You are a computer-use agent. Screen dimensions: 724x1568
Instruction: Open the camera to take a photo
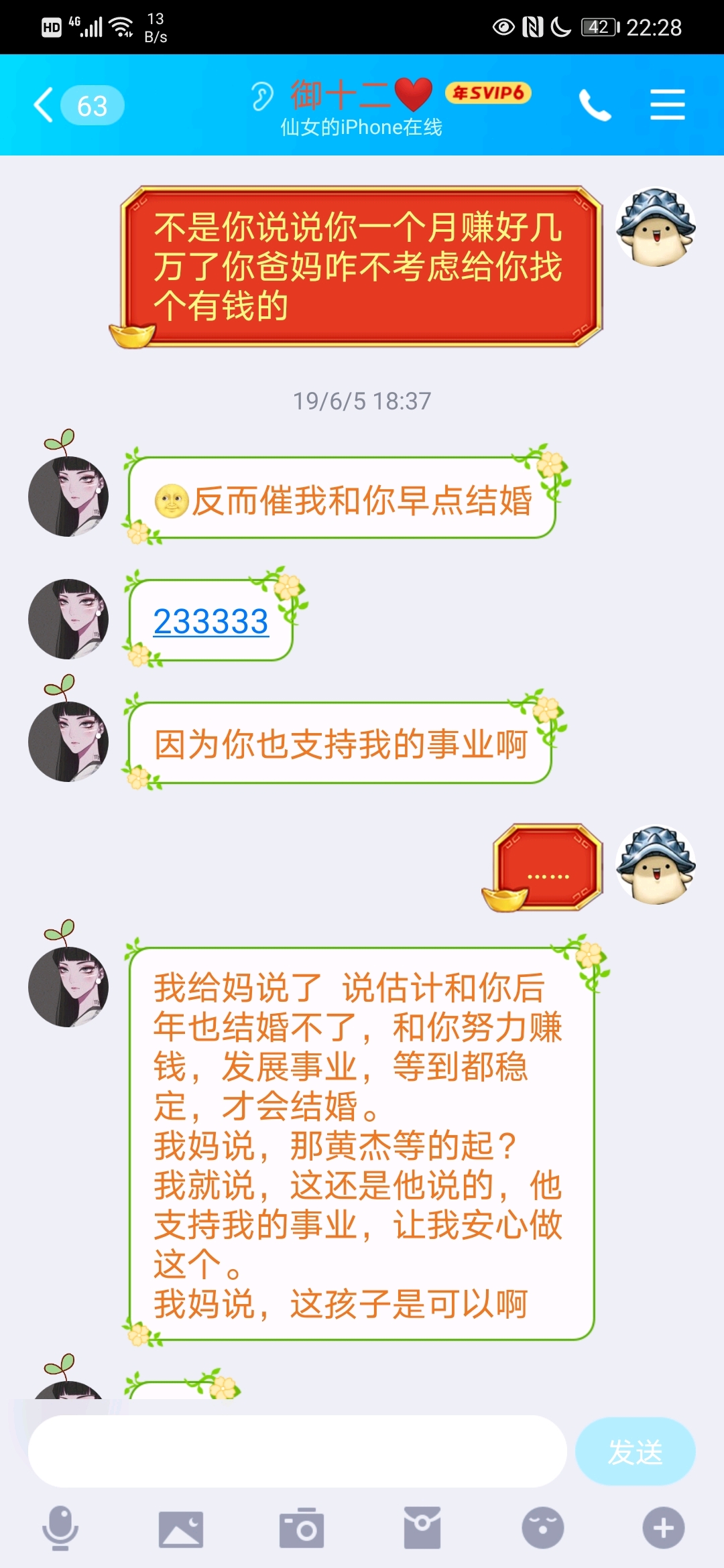pos(301,1528)
